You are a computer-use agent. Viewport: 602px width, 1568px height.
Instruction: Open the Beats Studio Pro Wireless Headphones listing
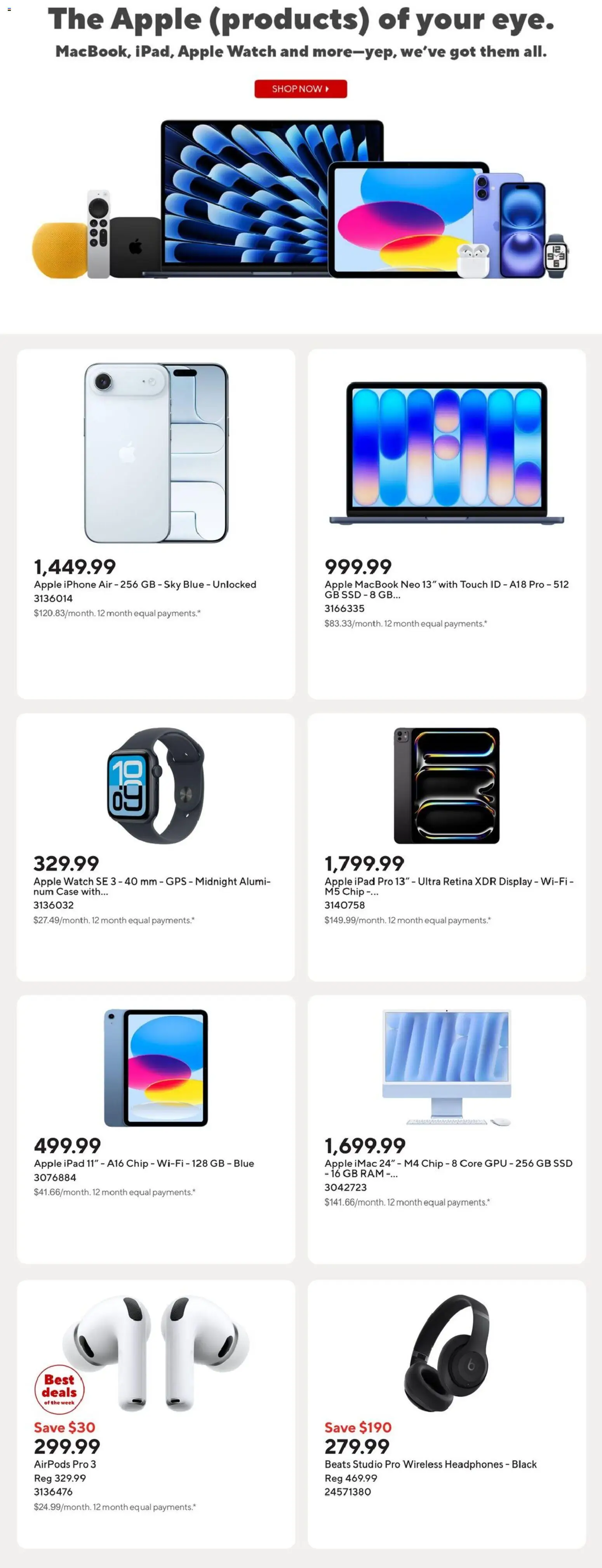[x=430, y=1465]
